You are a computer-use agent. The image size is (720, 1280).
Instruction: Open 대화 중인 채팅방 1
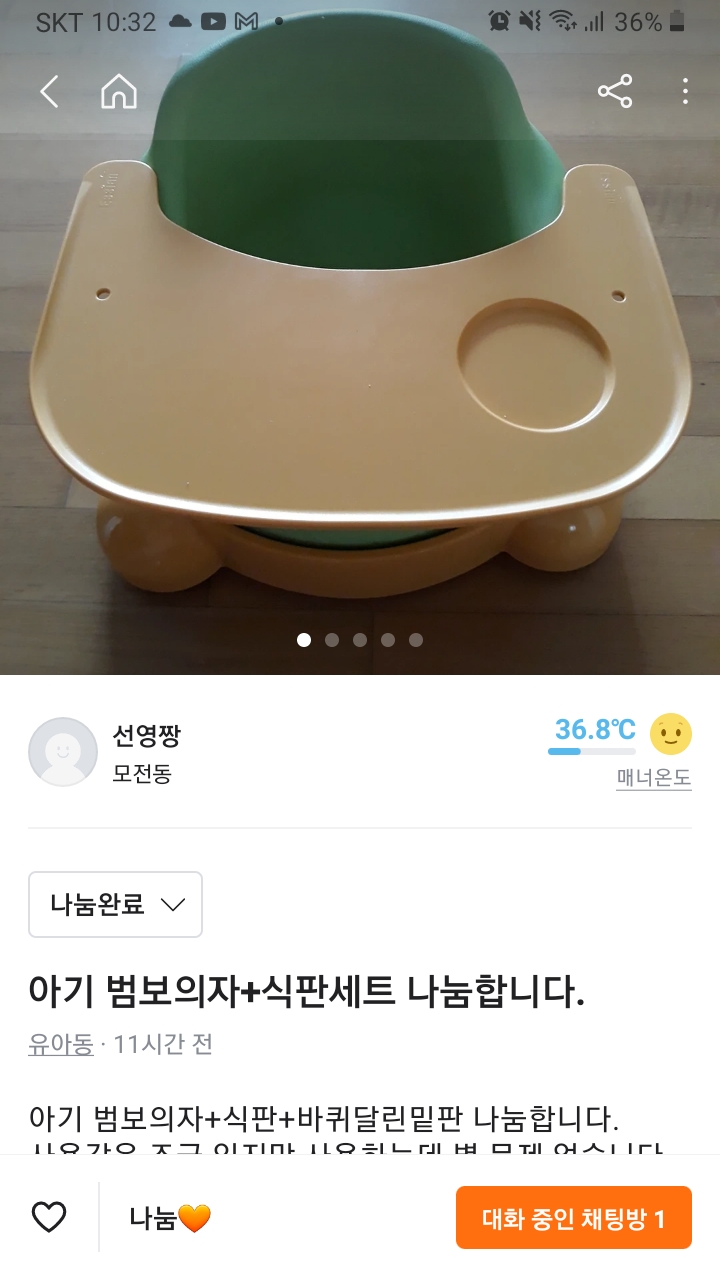click(x=573, y=1218)
